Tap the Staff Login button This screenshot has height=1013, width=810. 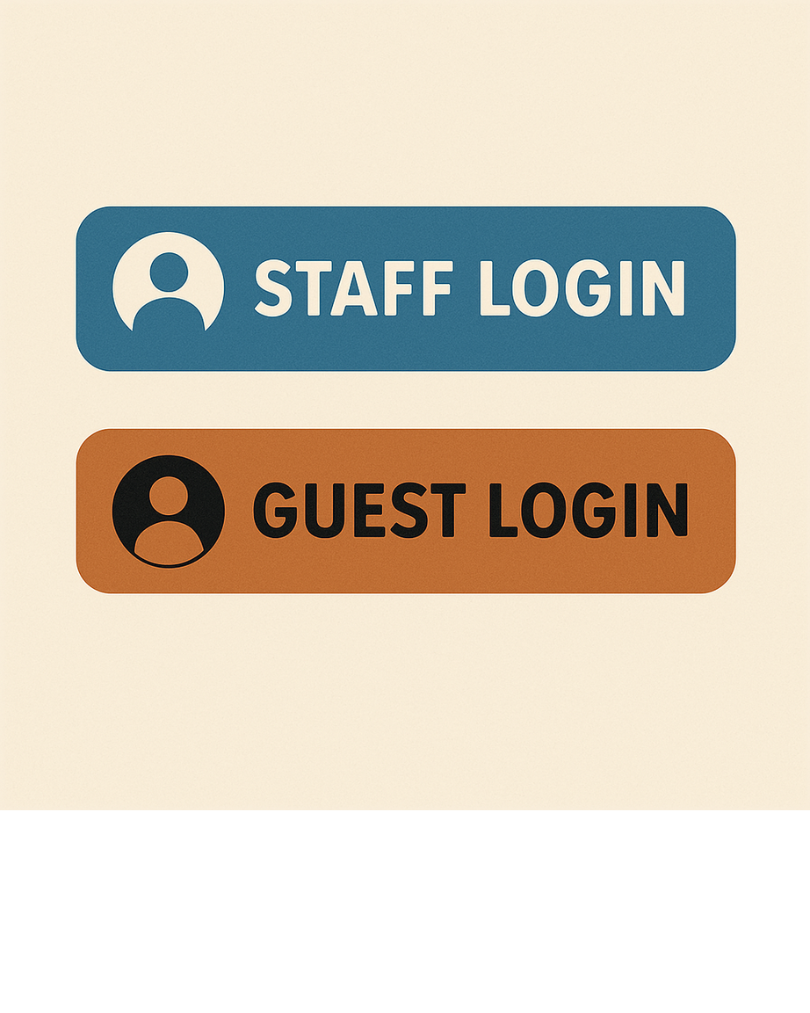(405, 288)
